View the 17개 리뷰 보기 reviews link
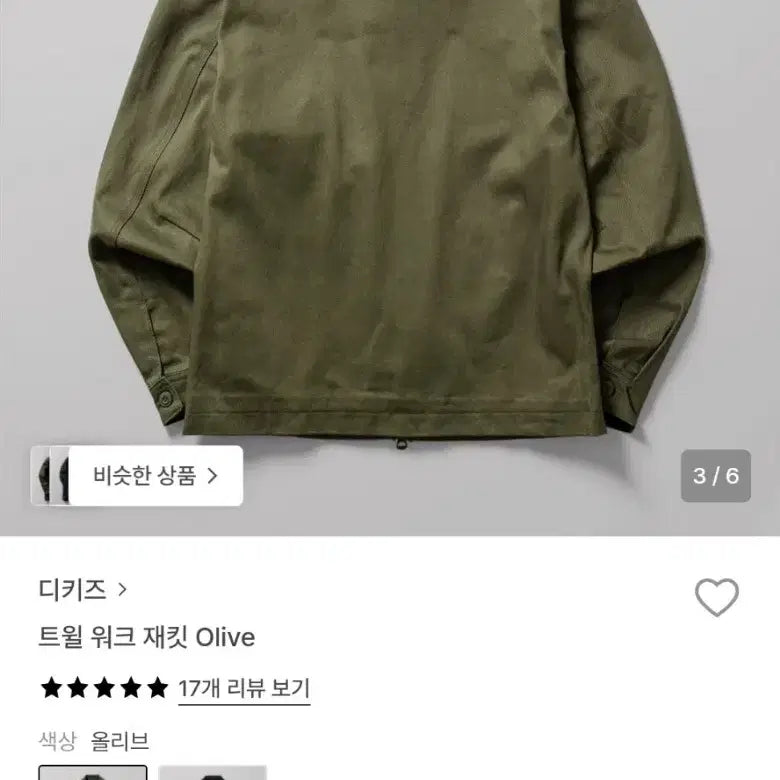This screenshot has height=780, width=780. (244, 688)
